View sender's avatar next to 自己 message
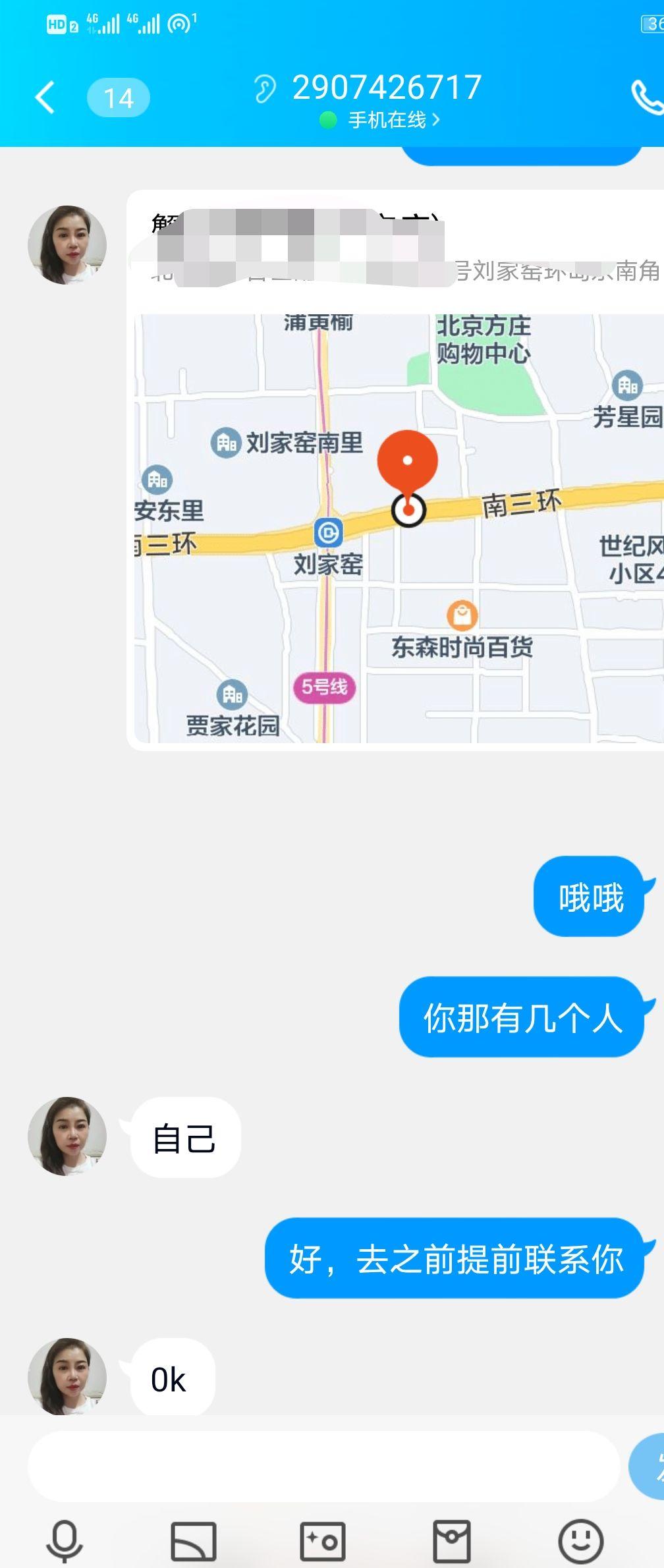 click(67, 1136)
